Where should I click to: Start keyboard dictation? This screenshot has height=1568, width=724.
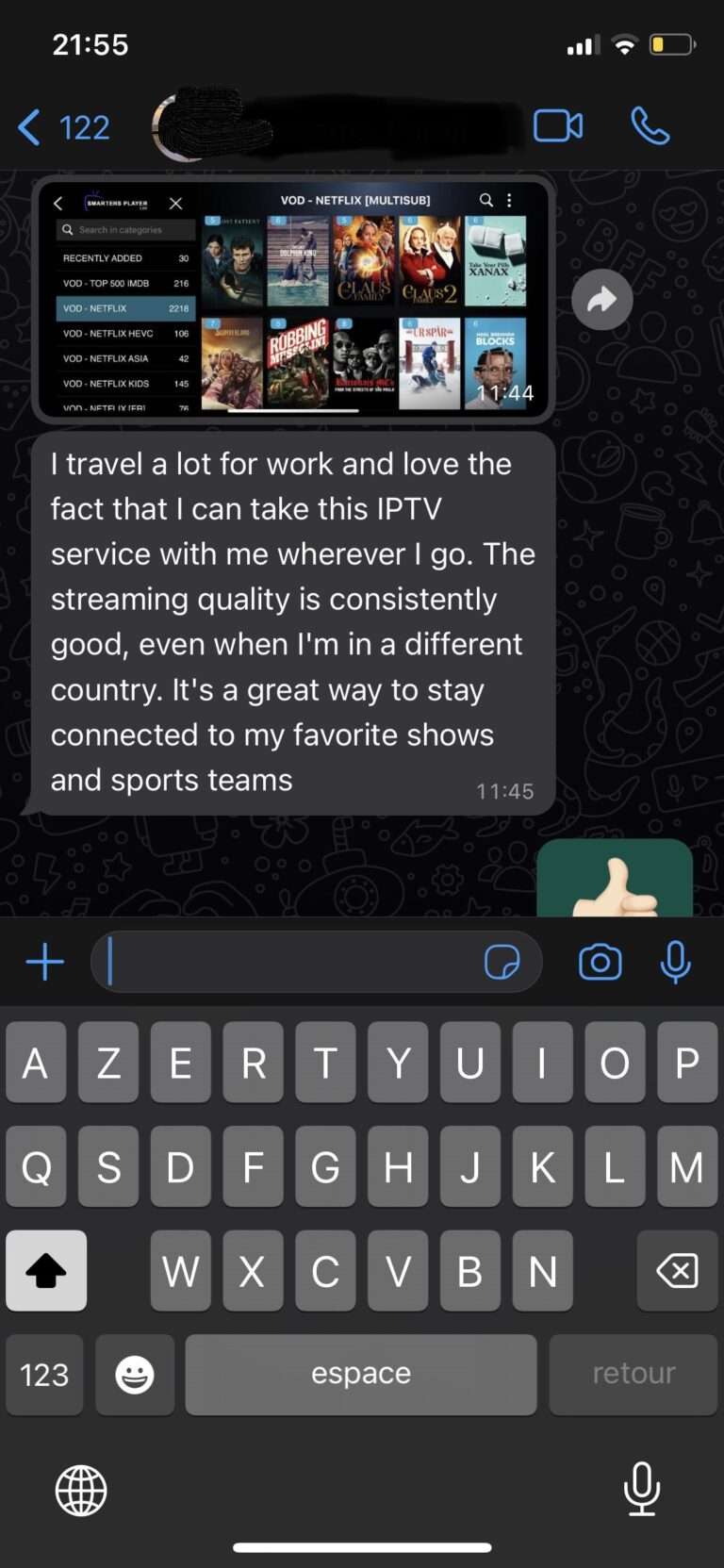click(x=641, y=1489)
